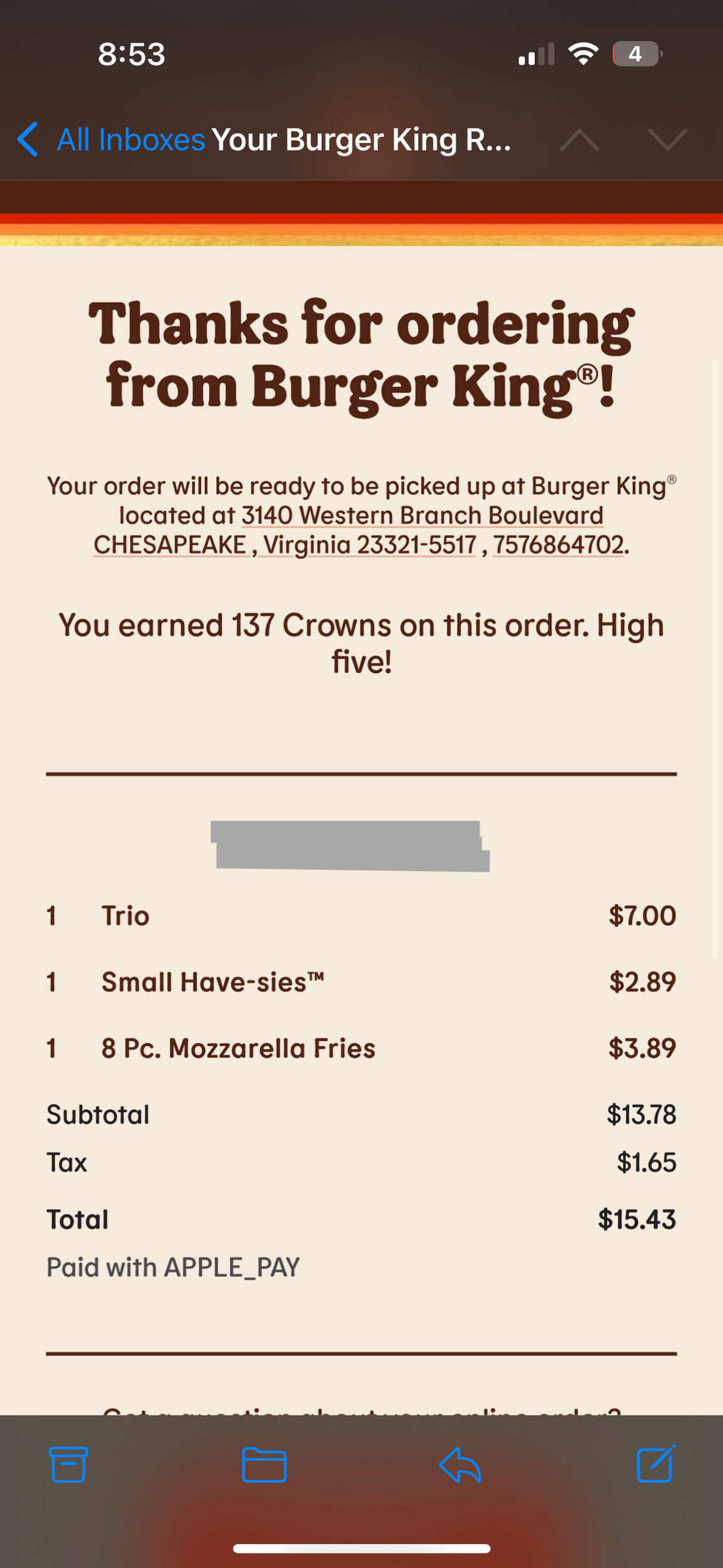The image size is (723, 1568).
Task: Open the 3140 Western Branch Boulevard address link
Action: click(x=422, y=516)
